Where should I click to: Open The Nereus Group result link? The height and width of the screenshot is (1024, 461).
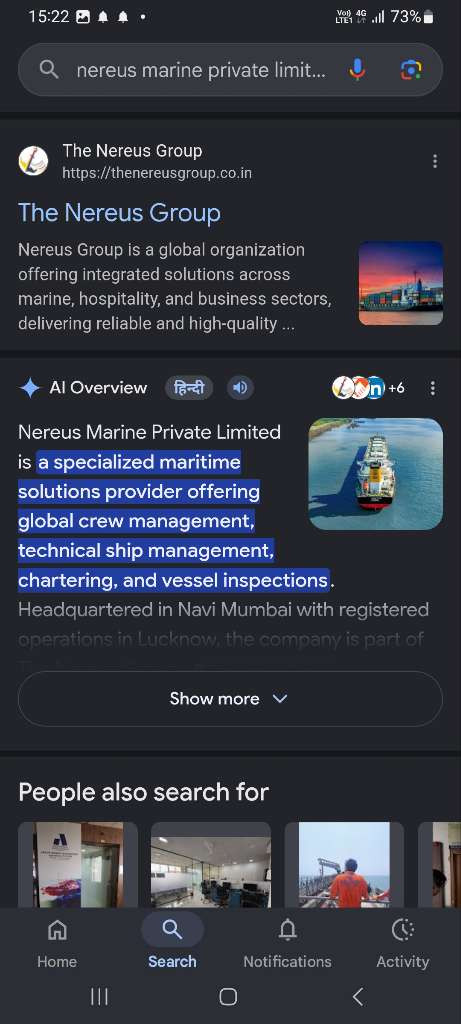119,213
